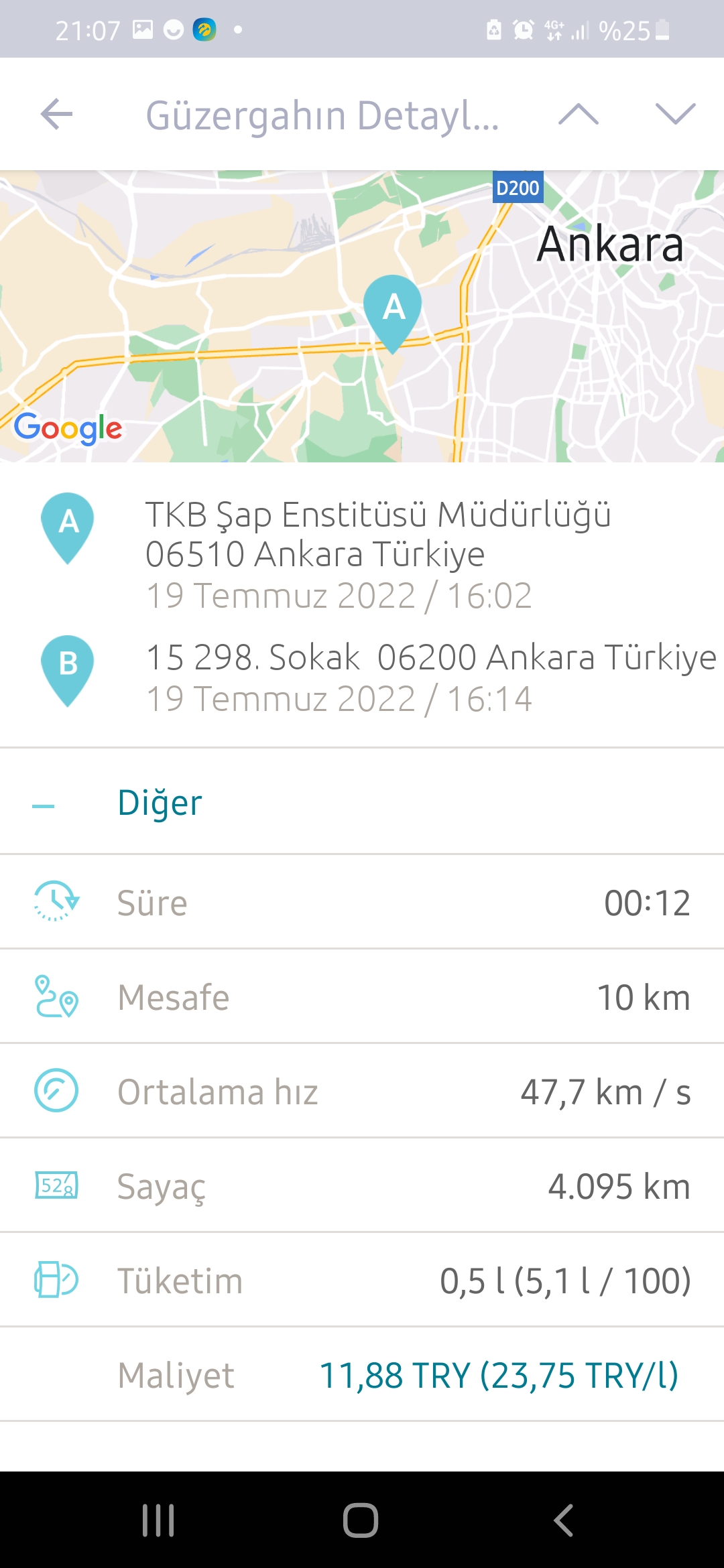
Task: Go to the phone home screen
Action: point(361,1520)
